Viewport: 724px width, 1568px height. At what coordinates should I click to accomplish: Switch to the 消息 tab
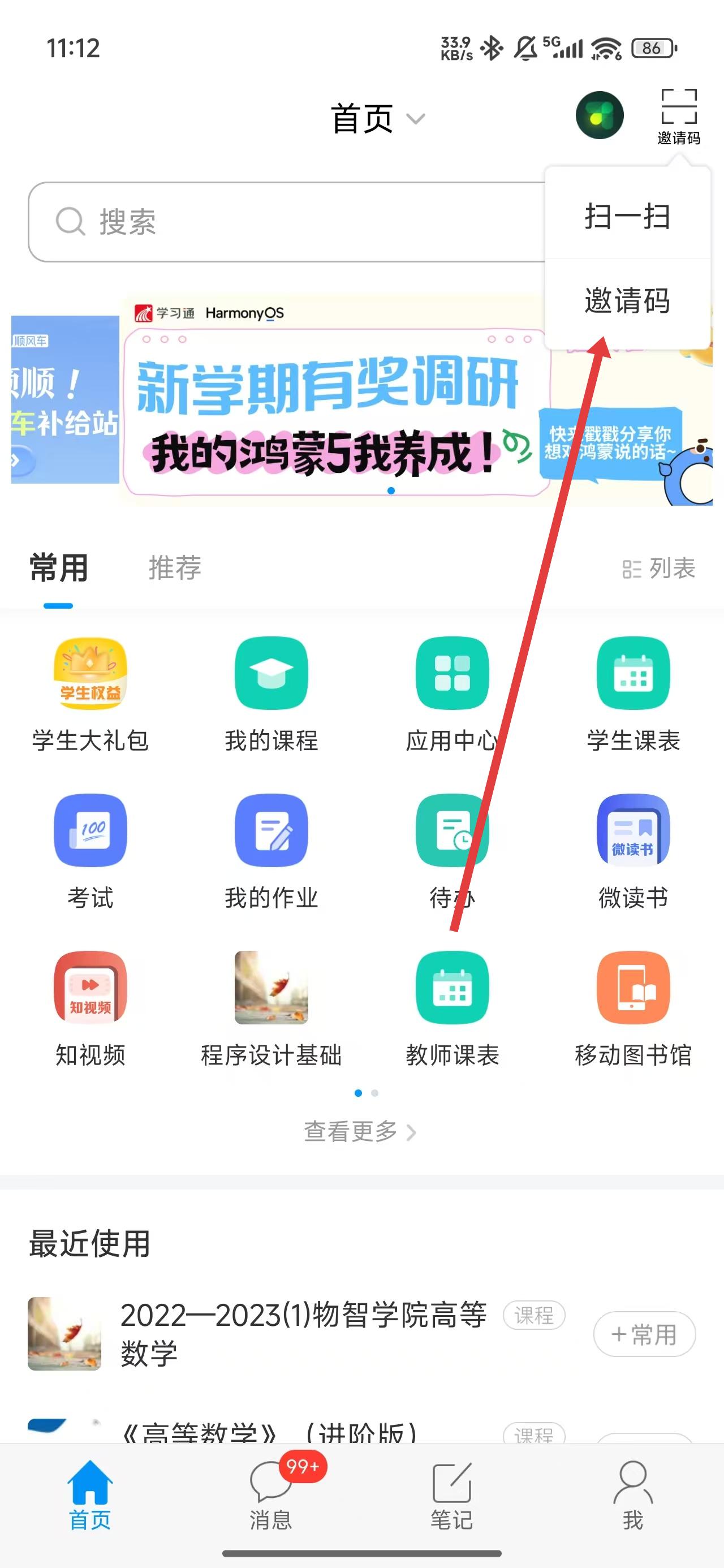click(x=271, y=1496)
